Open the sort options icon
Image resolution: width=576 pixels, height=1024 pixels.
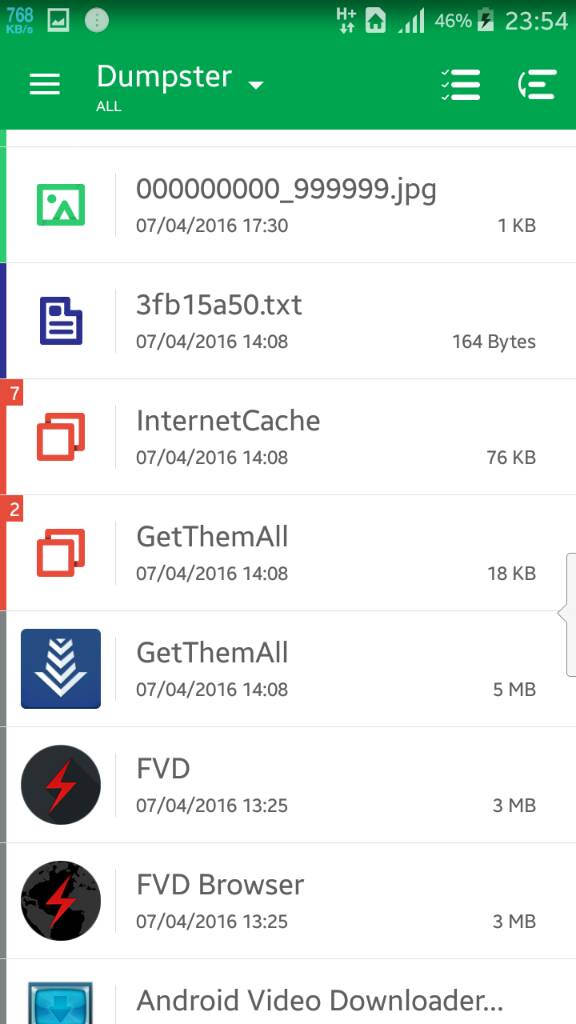coord(537,84)
